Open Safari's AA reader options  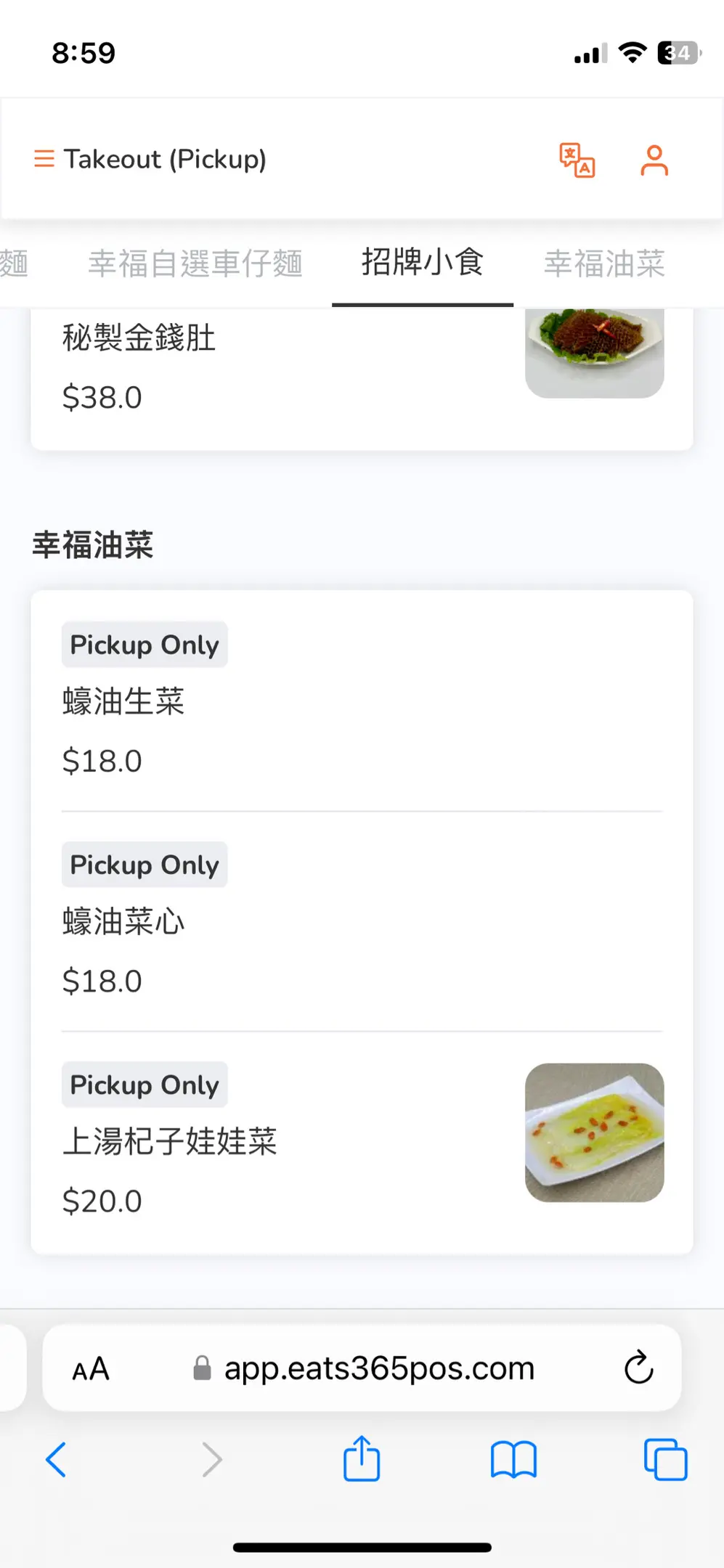91,1369
